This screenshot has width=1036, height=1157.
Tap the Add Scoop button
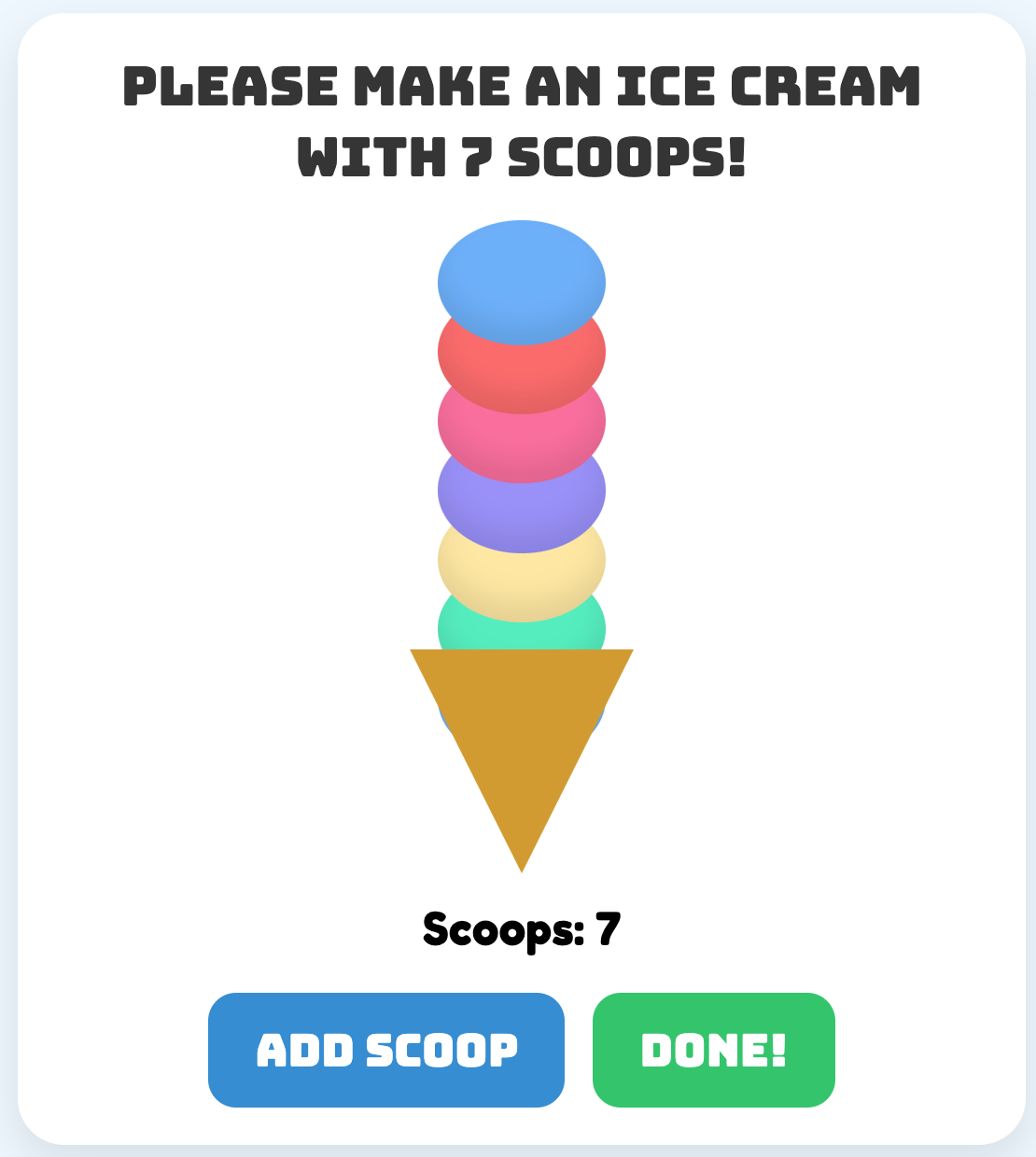386,1050
